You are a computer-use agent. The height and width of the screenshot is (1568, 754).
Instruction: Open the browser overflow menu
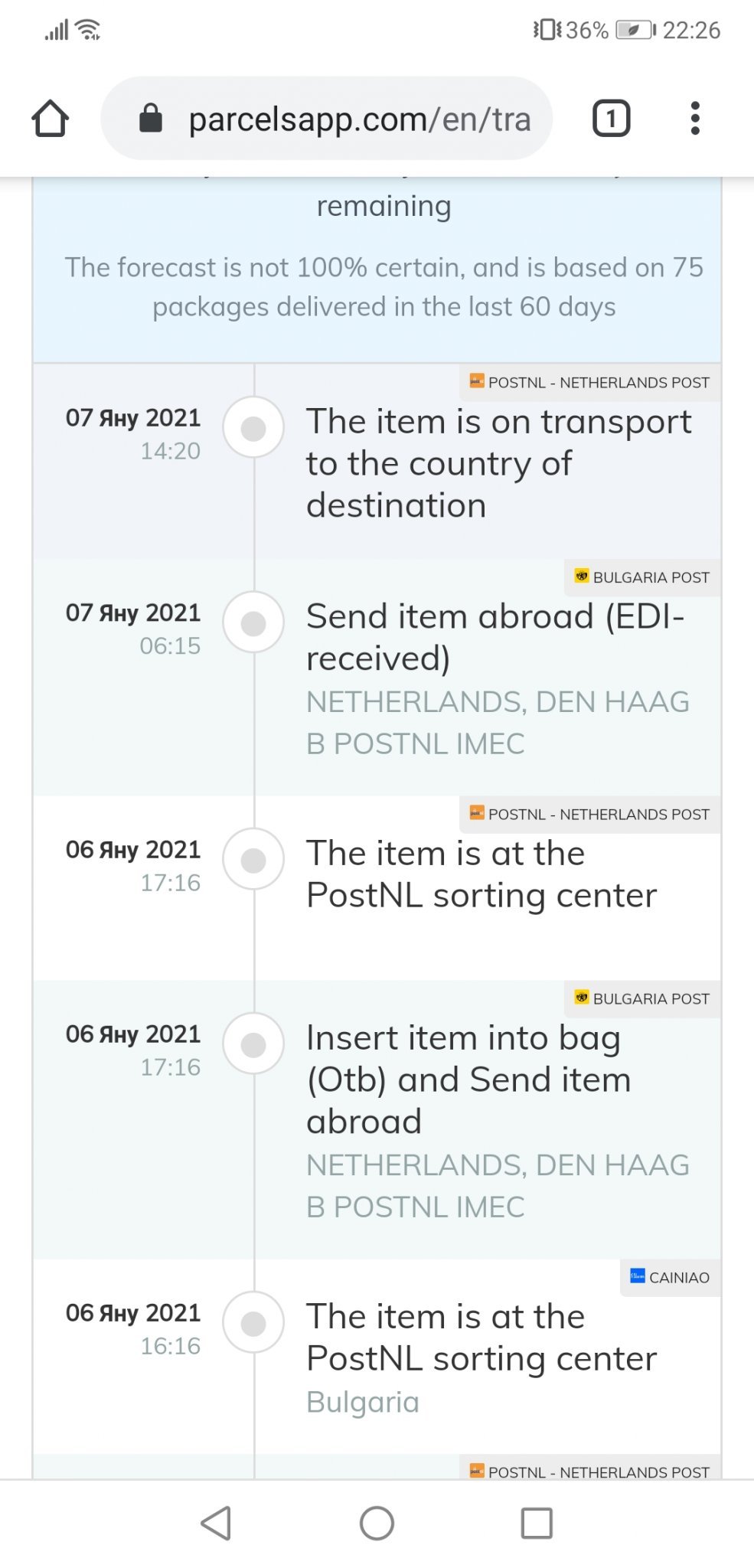(694, 119)
